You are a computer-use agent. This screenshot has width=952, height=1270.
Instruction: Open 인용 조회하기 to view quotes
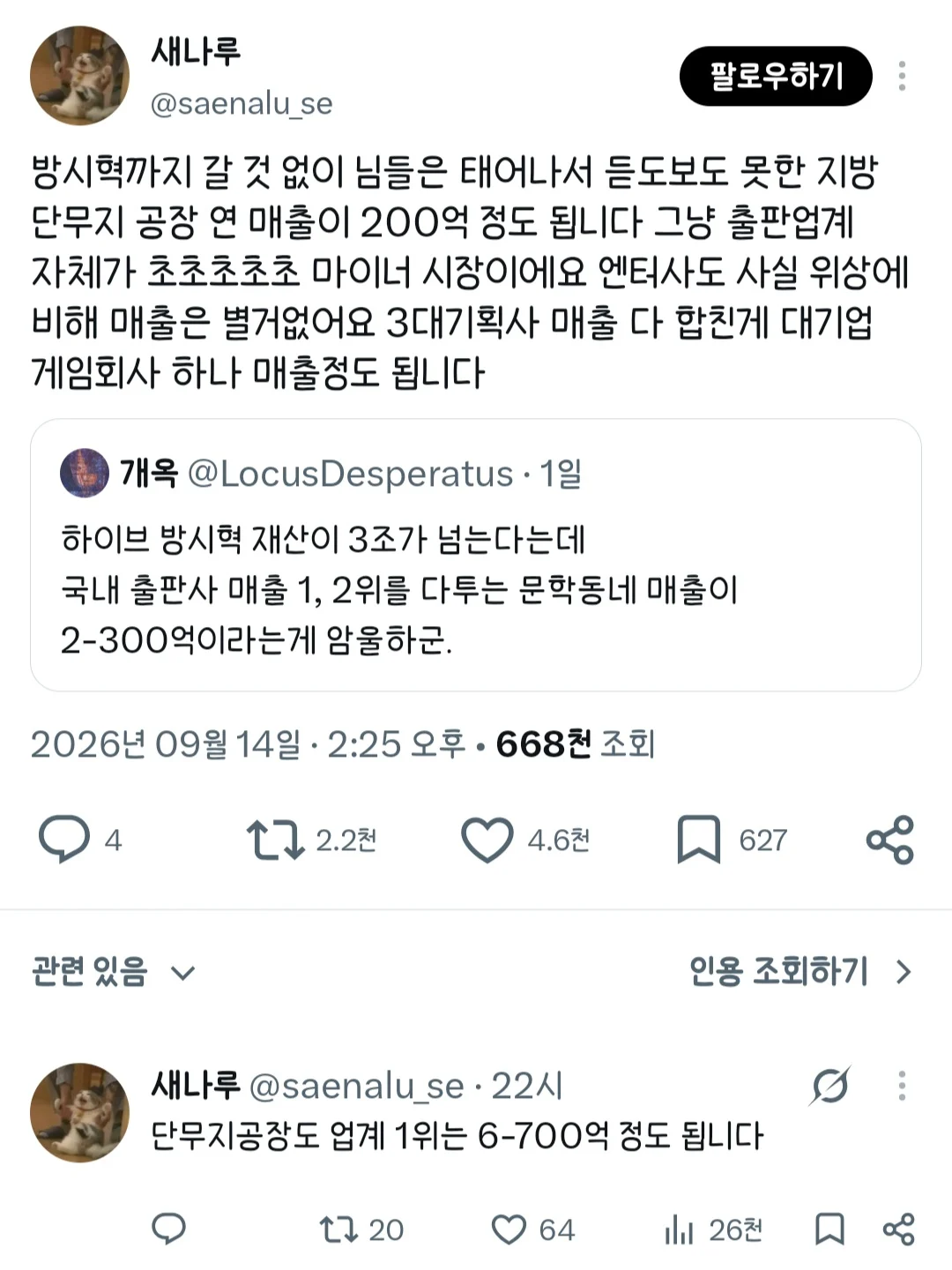[801, 972]
